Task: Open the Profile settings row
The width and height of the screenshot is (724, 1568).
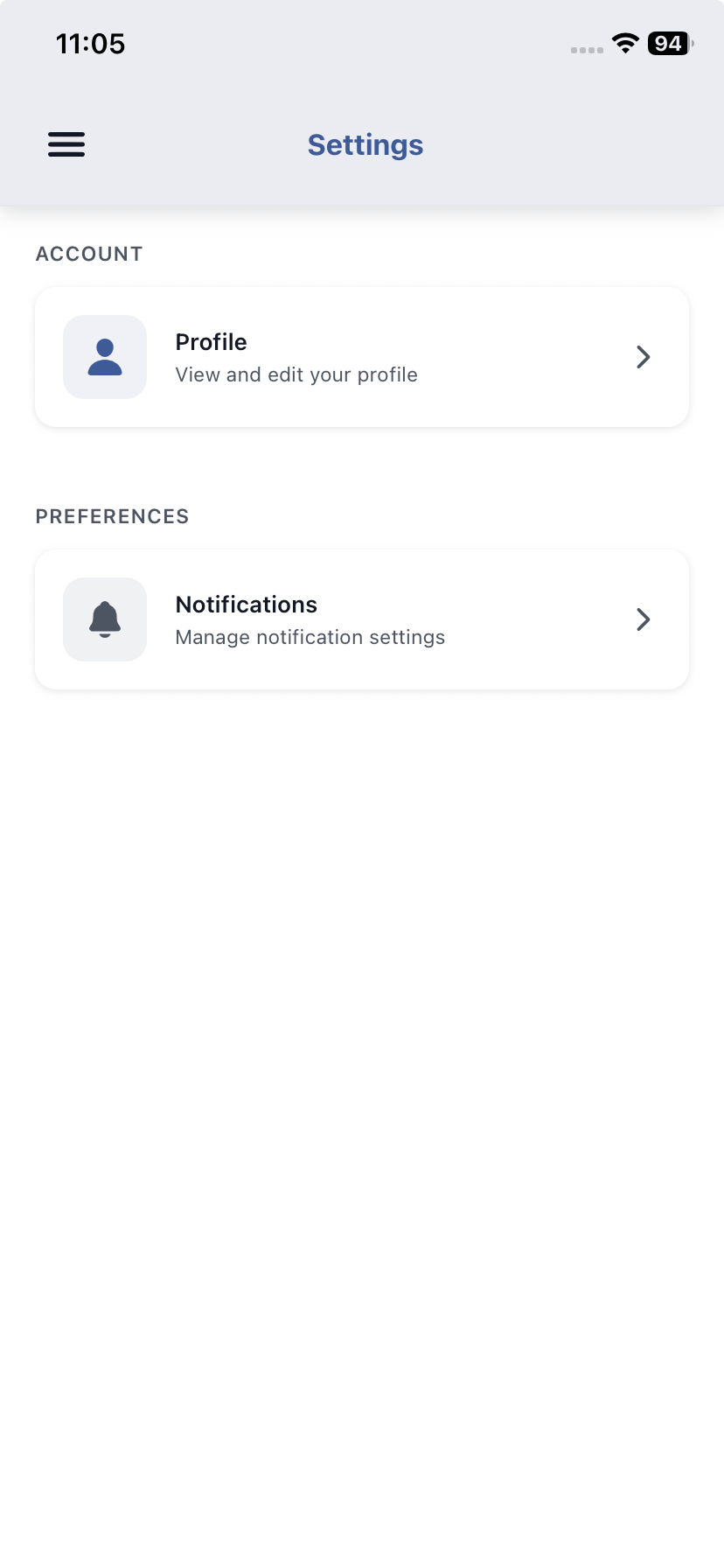Action: [362, 357]
